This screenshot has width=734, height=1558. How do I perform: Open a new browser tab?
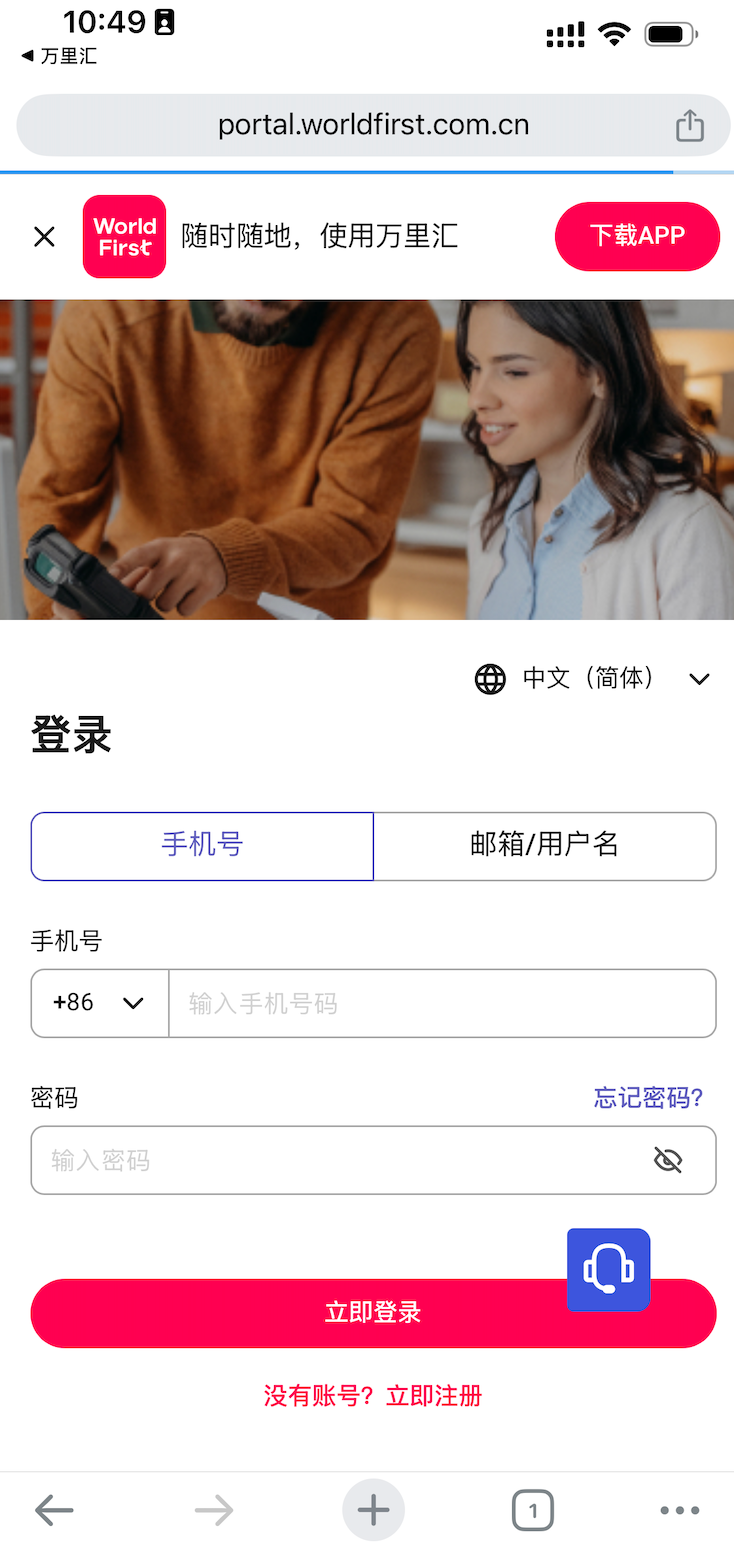(x=373, y=1510)
